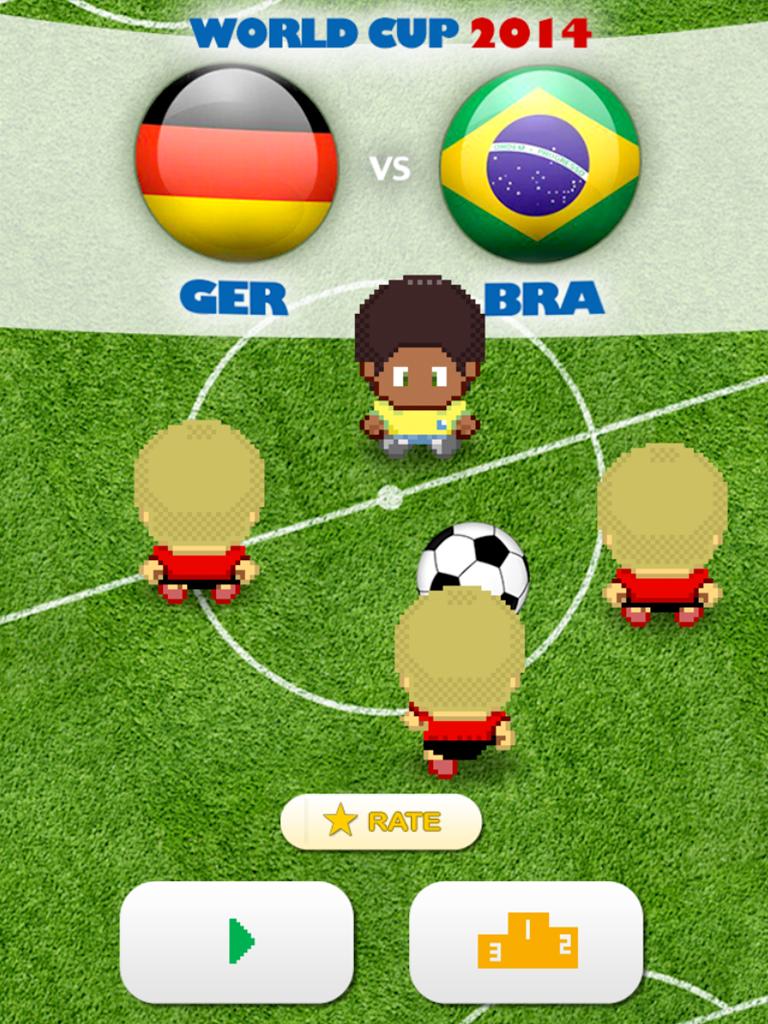Open the leaderboard podium button

pos(526,941)
